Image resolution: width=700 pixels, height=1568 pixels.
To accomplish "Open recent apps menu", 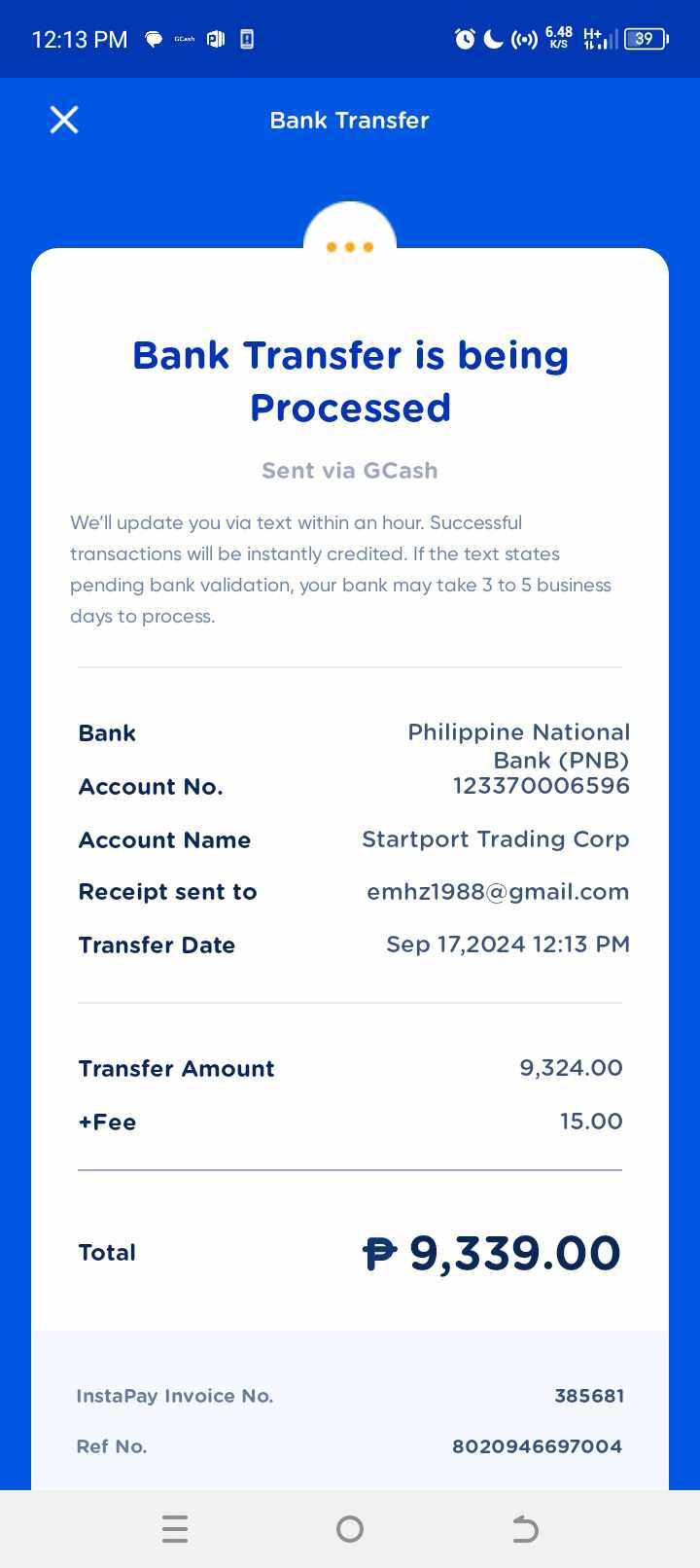I will point(175,1529).
